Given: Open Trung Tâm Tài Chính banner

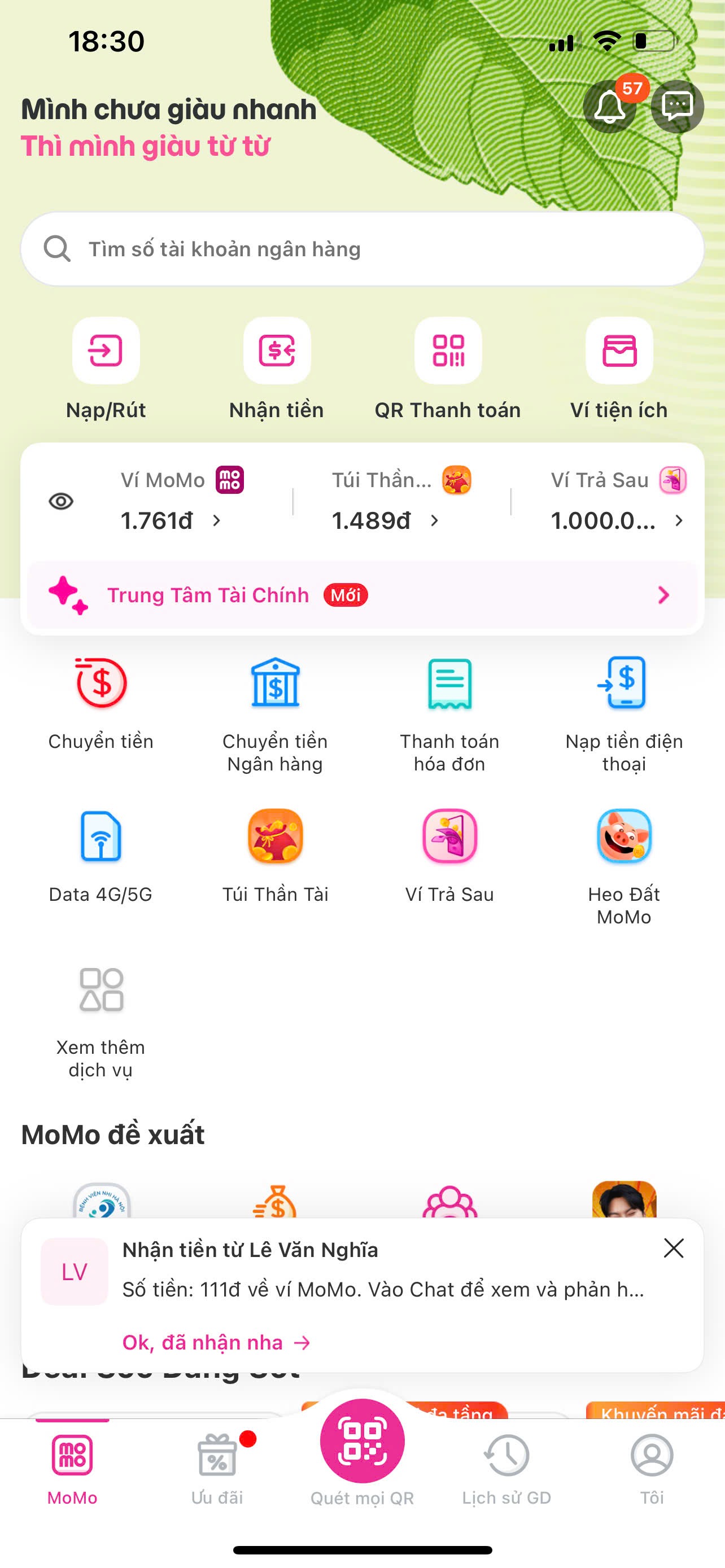Looking at the screenshot, I should (362, 595).
